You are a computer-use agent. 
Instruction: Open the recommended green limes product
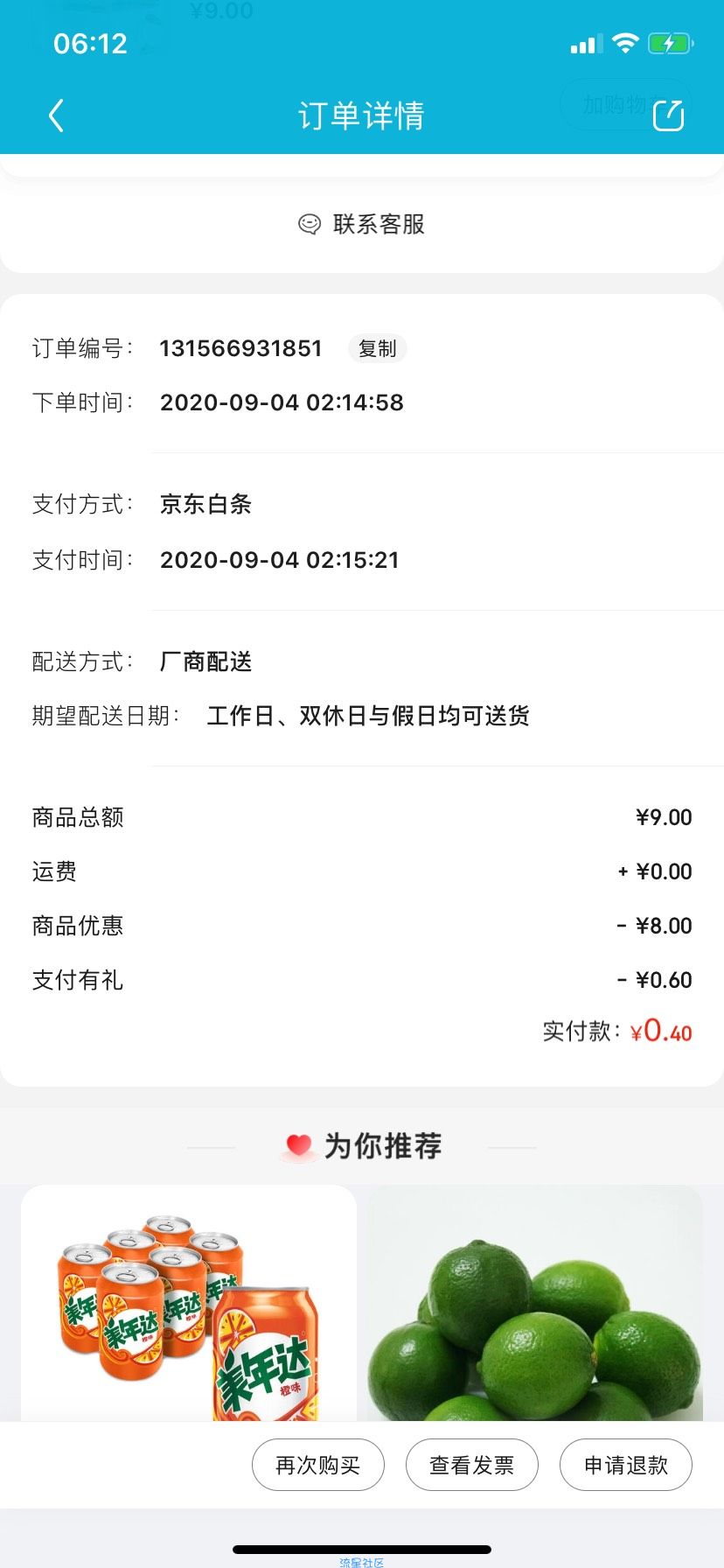coord(535,1303)
